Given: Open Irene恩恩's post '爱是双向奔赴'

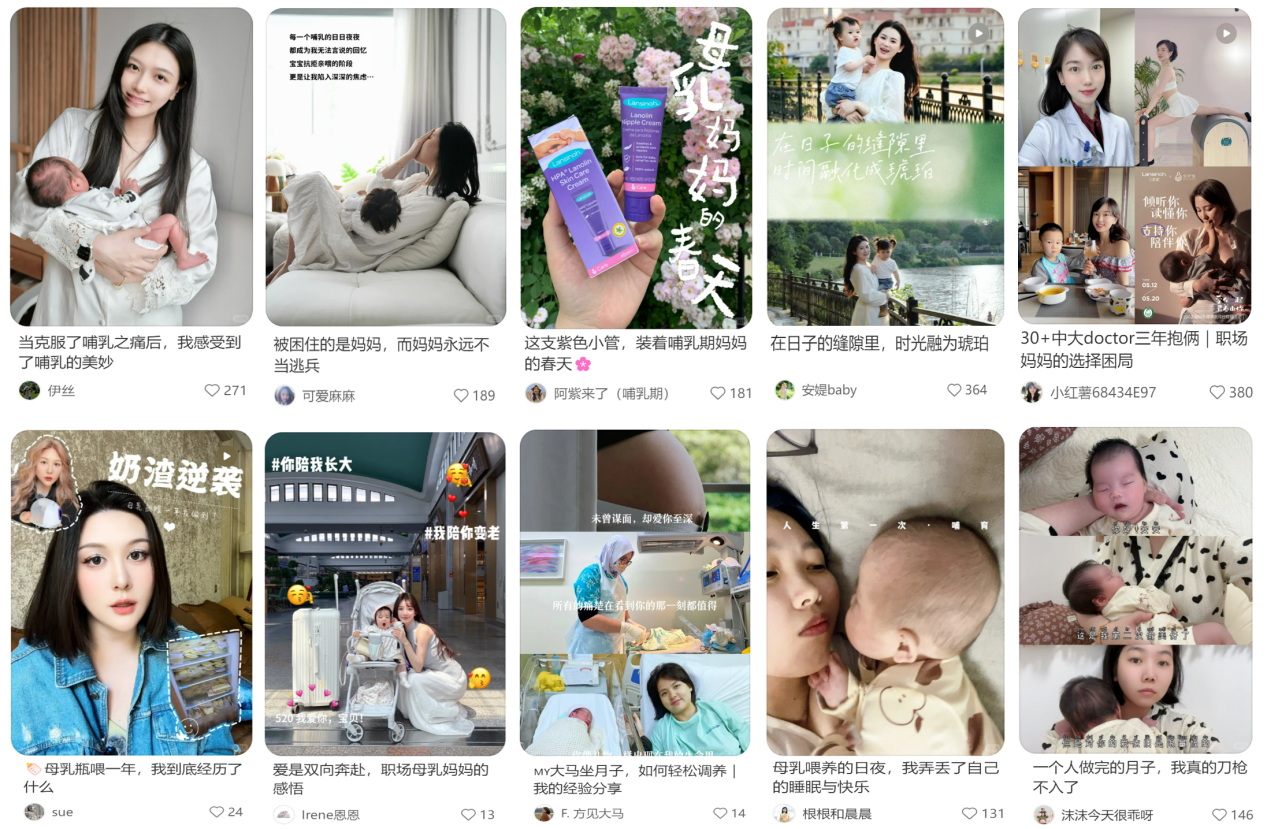Looking at the screenshot, I should coord(385,592).
